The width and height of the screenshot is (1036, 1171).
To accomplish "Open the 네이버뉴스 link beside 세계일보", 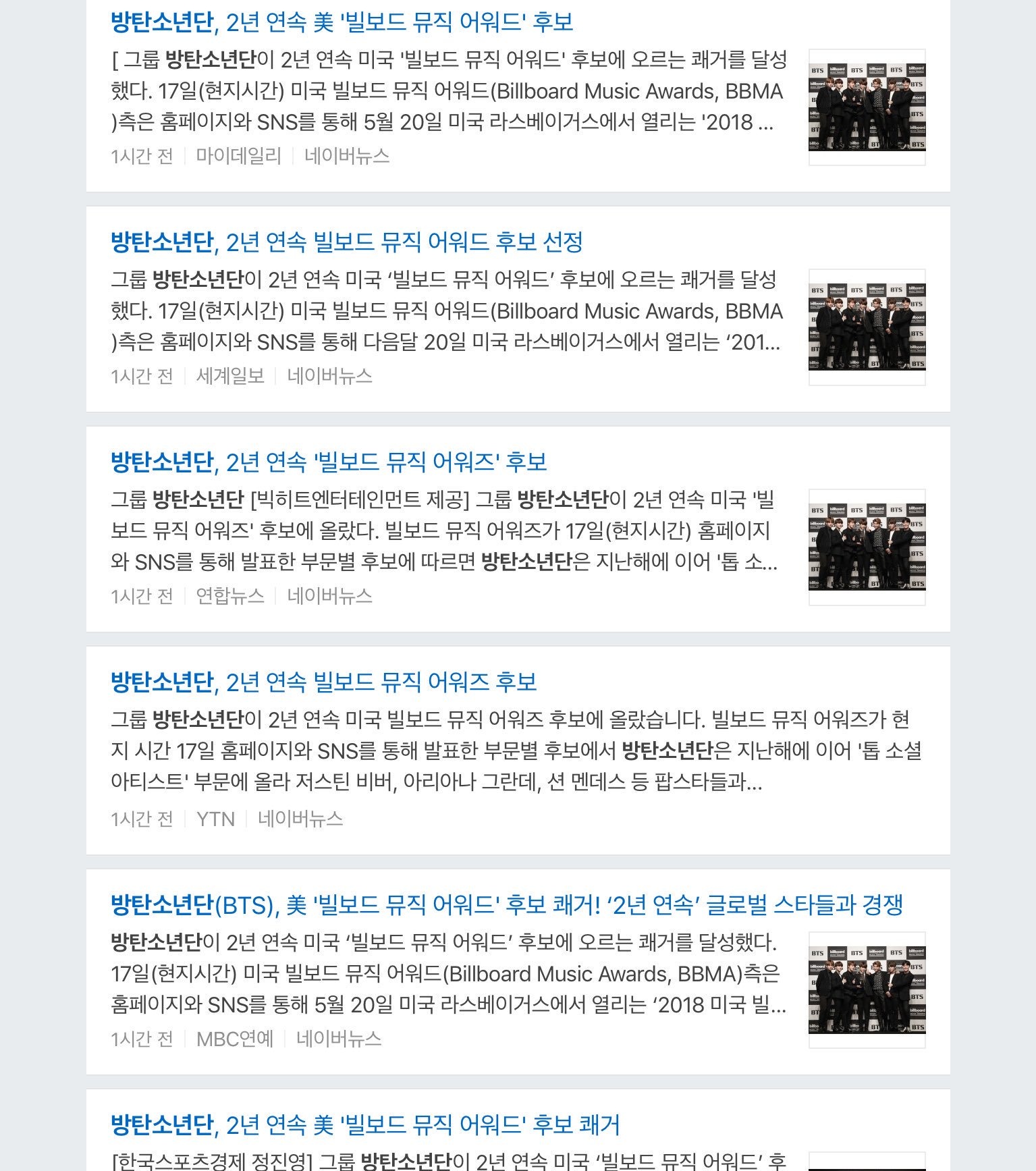I will 329,377.
